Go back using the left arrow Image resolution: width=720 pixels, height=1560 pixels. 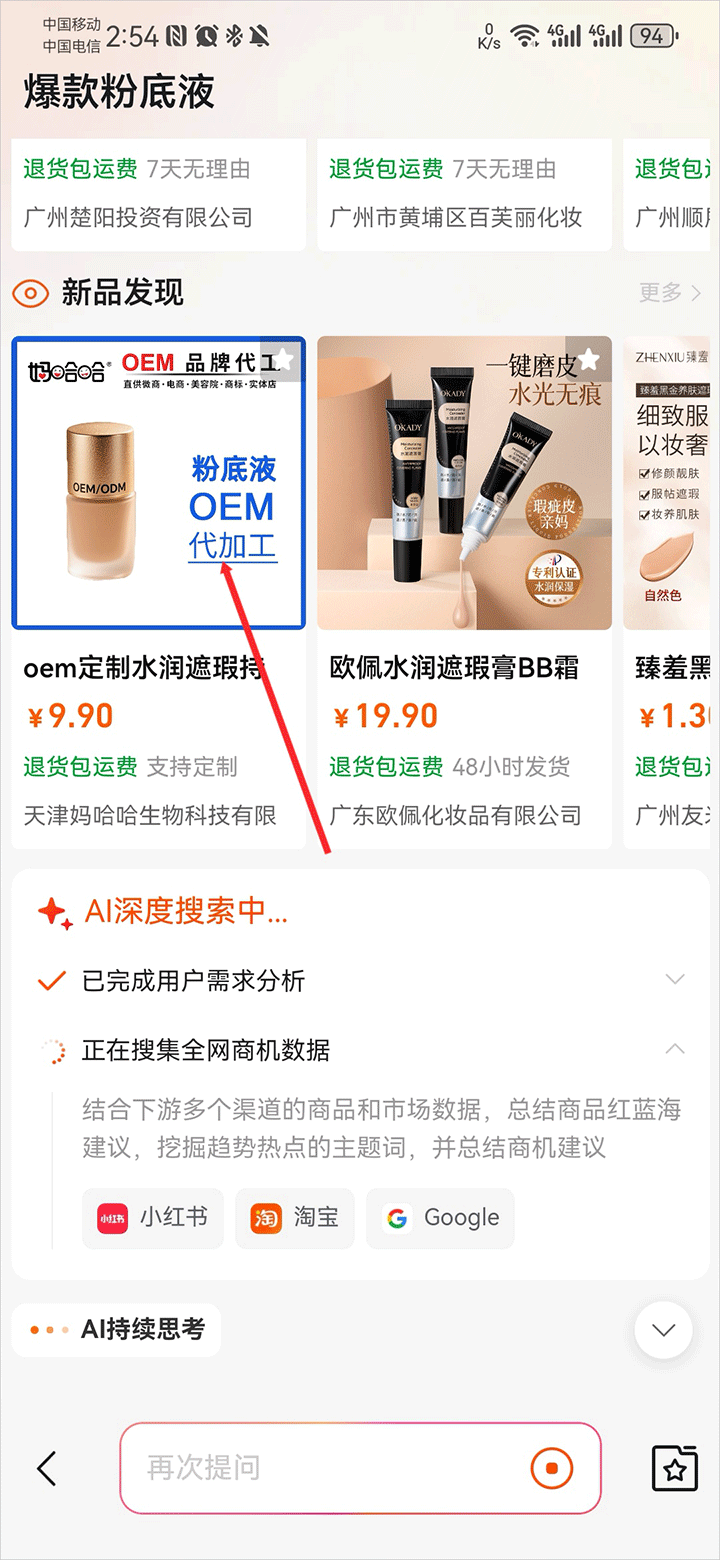(x=47, y=1468)
